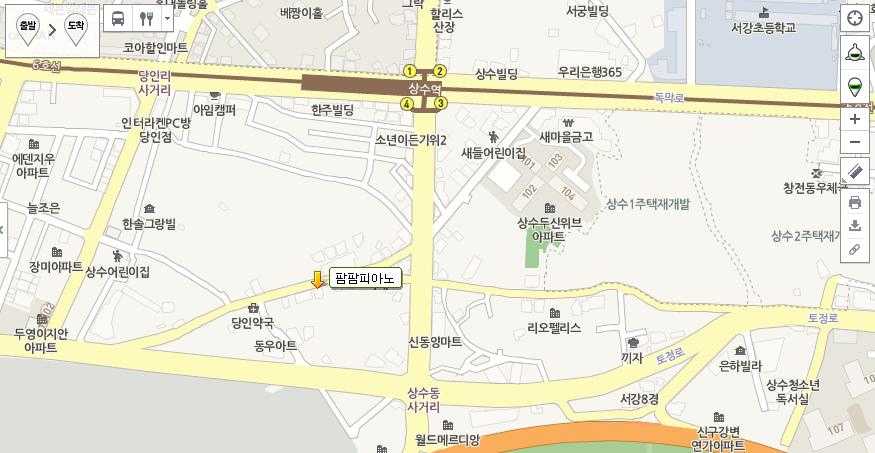This screenshot has height=453, width=875.
Task: Copy the map link
Action: [x=854, y=250]
